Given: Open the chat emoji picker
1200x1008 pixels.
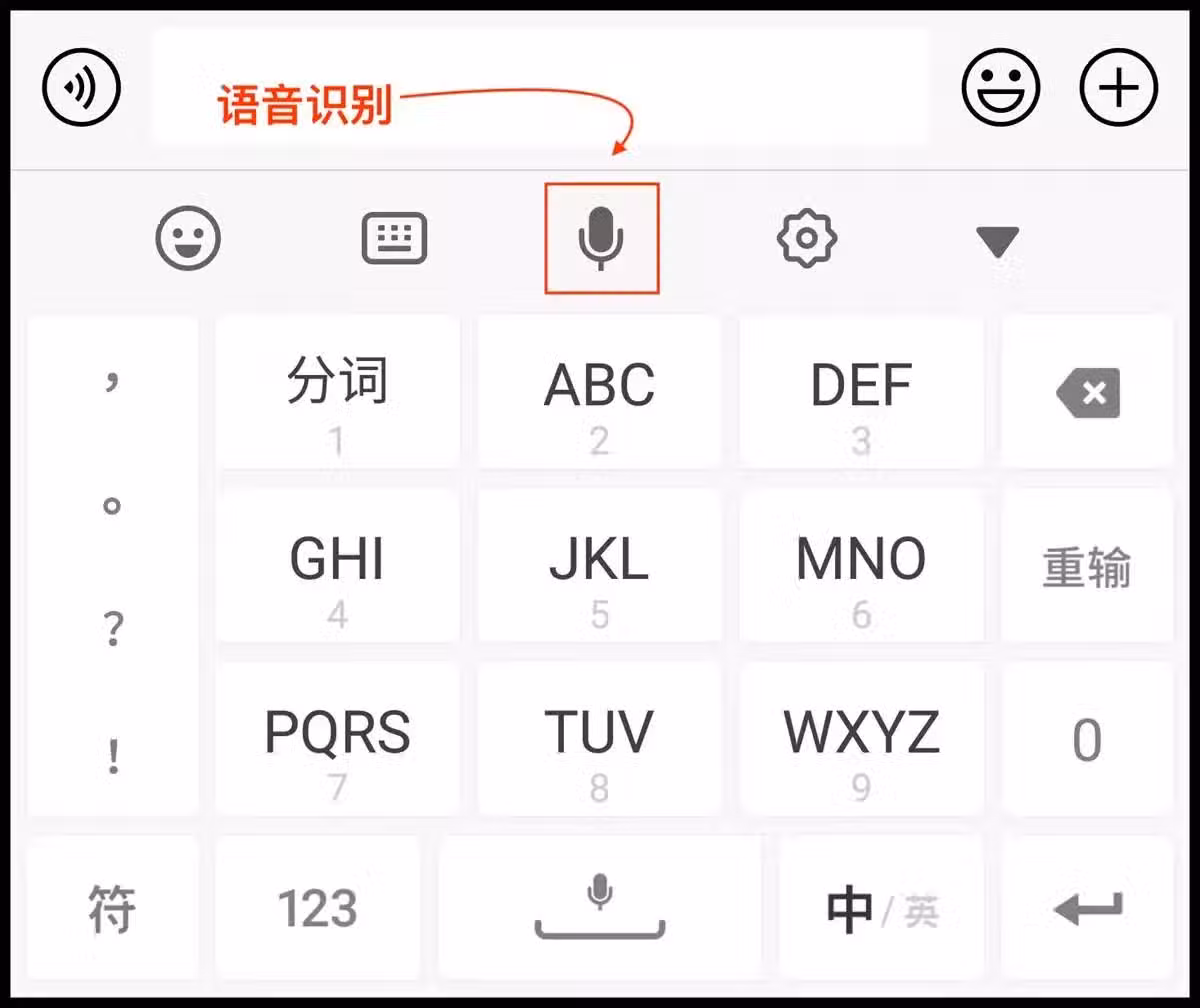Looking at the screenshot, I should click(1001, 88).
